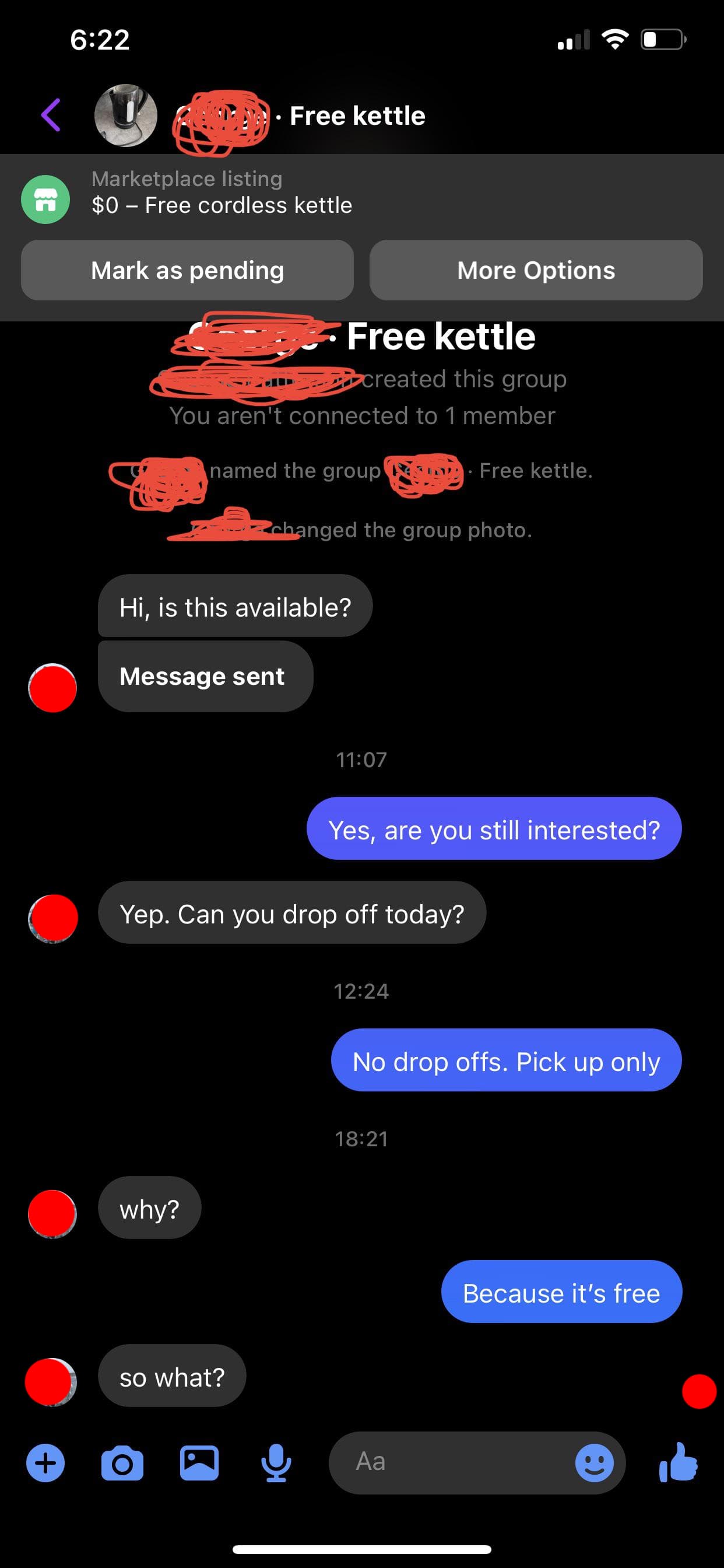The image size is (724, 1568).
Task: Open More Options for the listing
Action: tap(535, 270)
